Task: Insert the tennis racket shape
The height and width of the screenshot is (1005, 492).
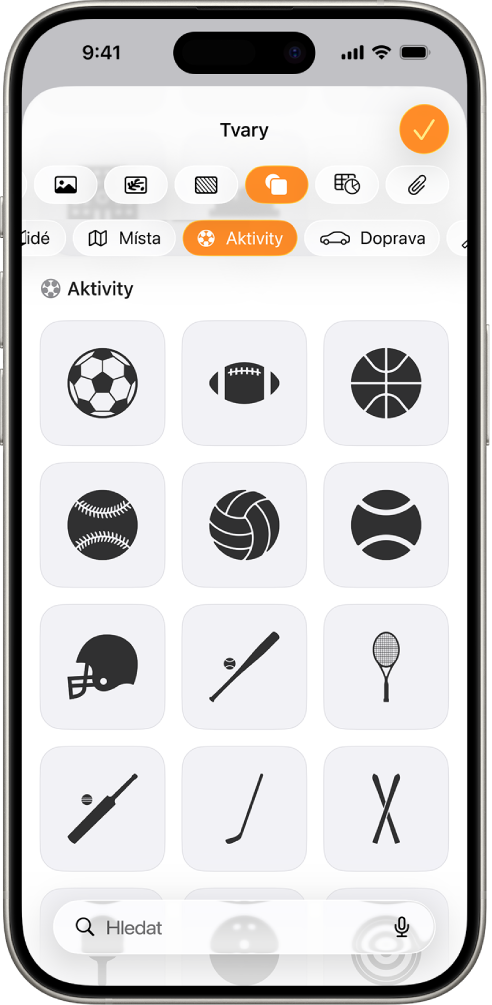Action: tap(386, 667)
